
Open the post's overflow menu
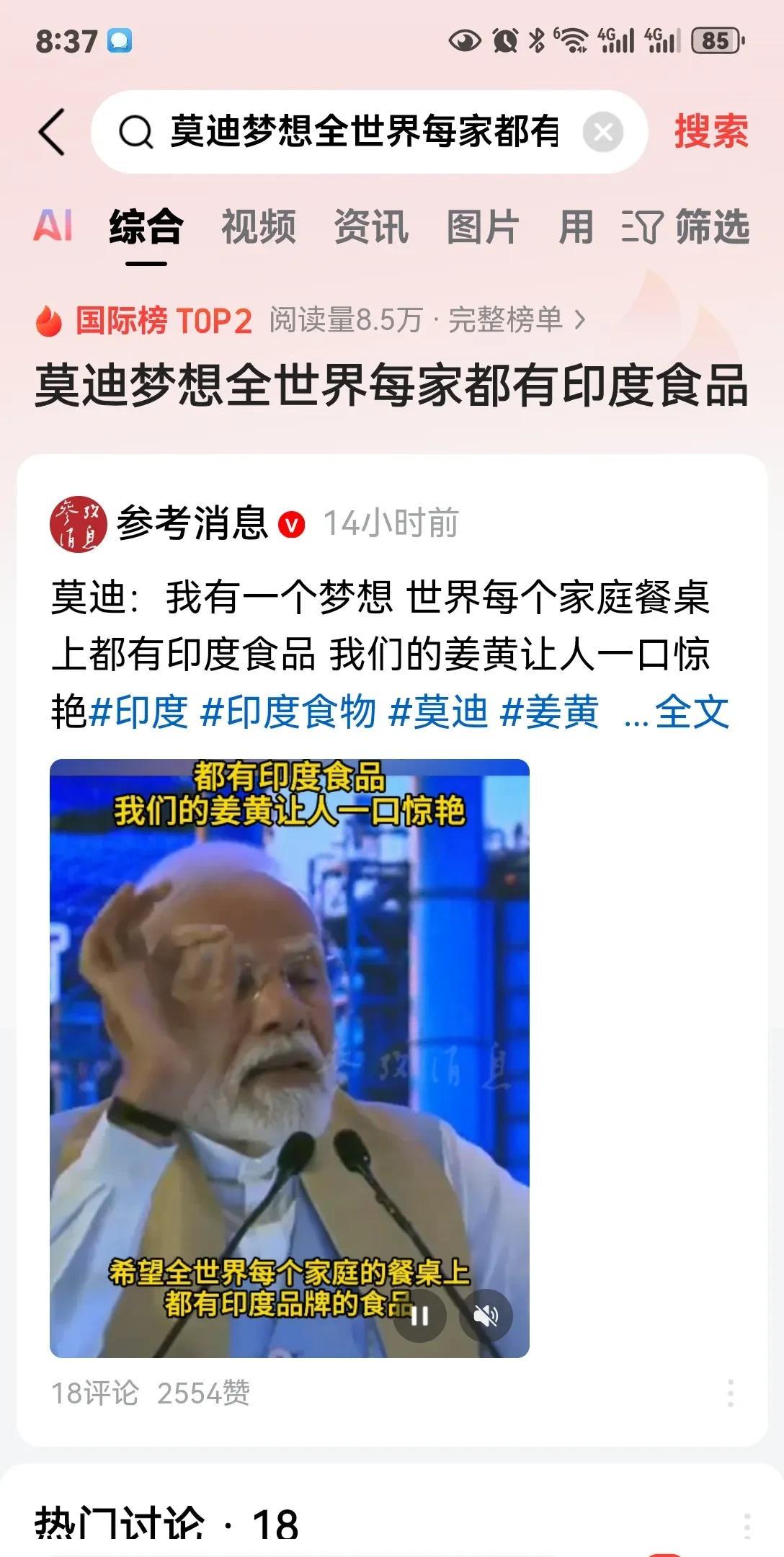coord(731,1393)
